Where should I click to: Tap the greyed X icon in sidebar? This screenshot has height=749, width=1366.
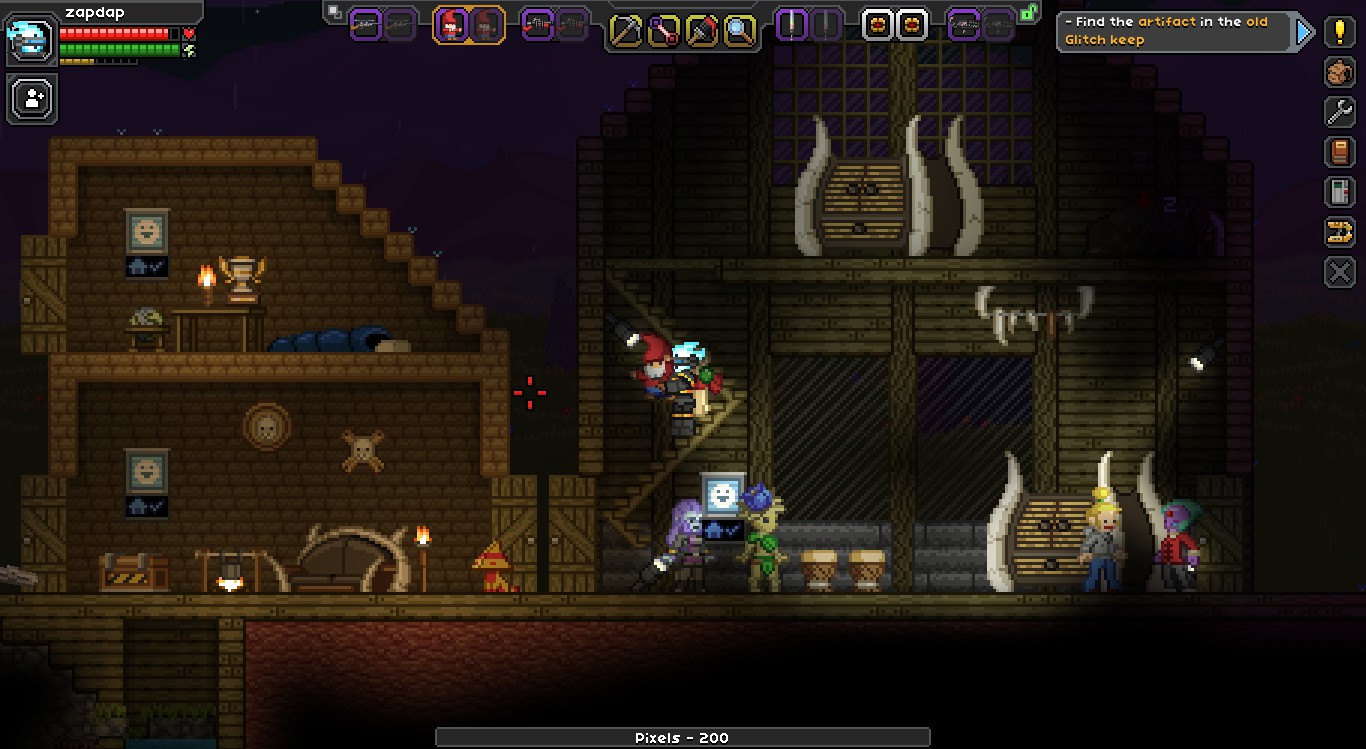click(x=1340, y=272)
